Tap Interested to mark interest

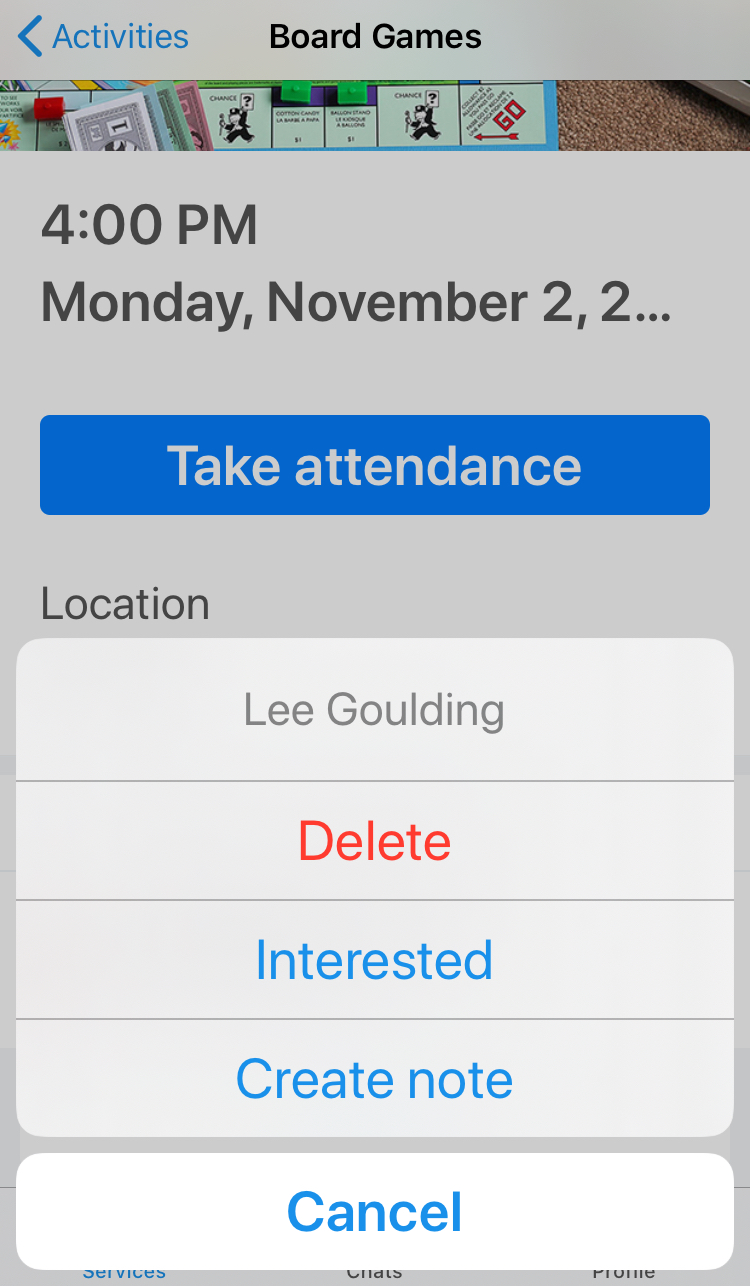click(374, 960)
